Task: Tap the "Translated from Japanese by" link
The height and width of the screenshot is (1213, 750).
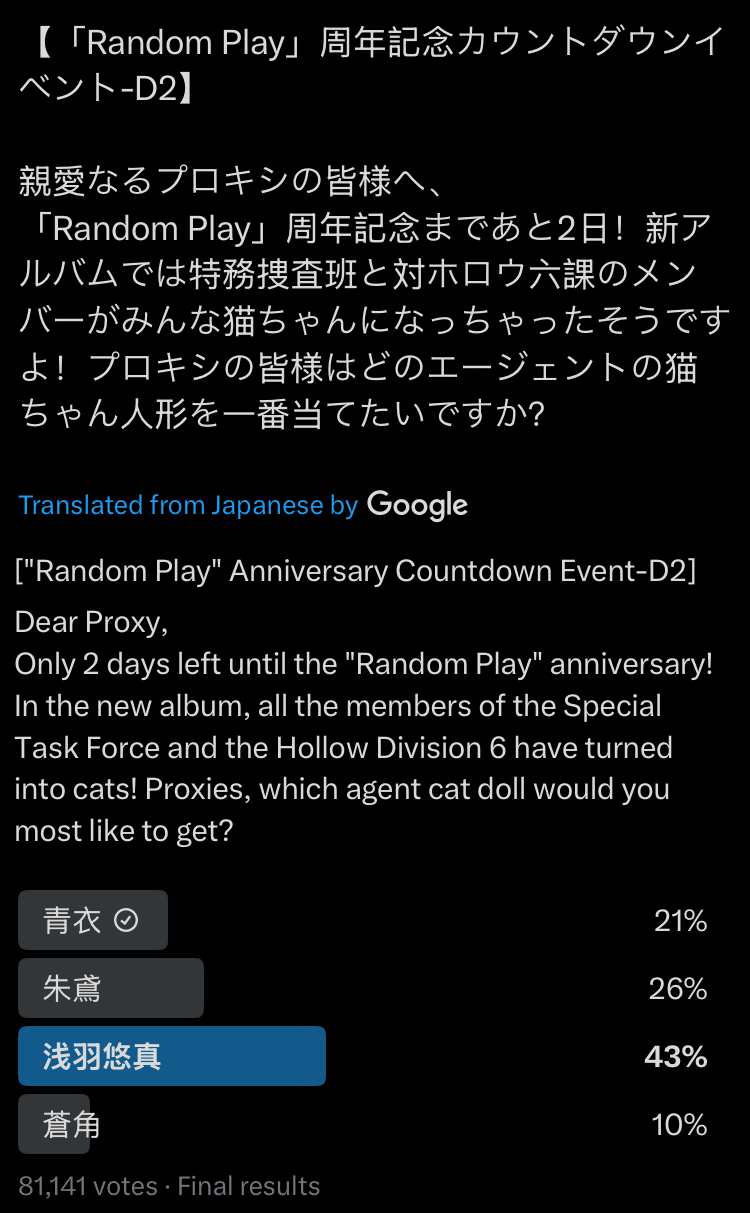Action: tap(188, 505)
